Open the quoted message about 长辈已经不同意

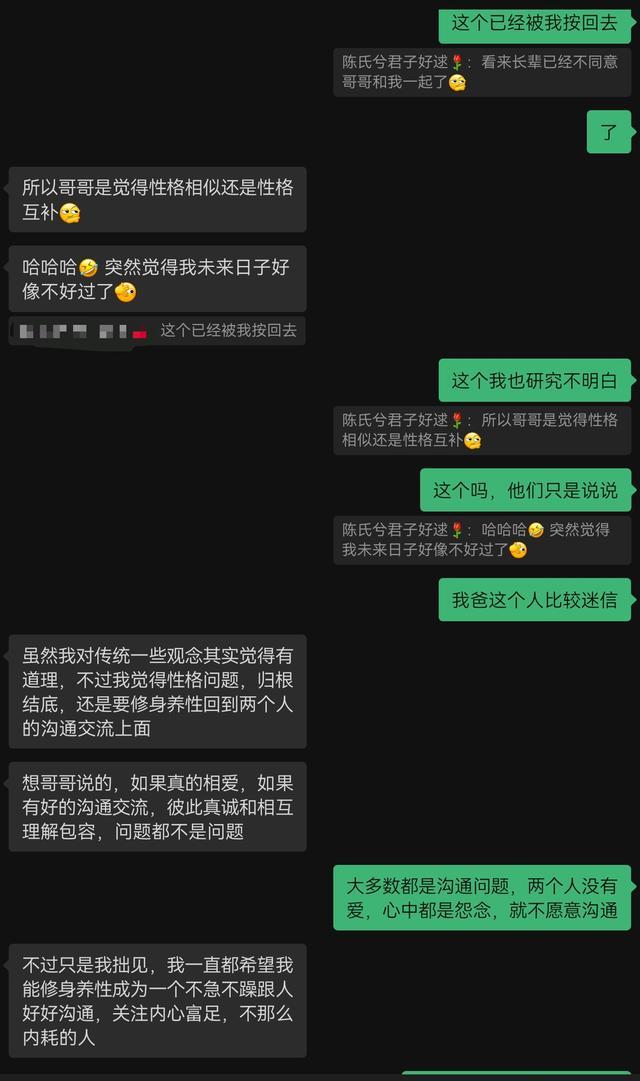[x=482, y=72]
